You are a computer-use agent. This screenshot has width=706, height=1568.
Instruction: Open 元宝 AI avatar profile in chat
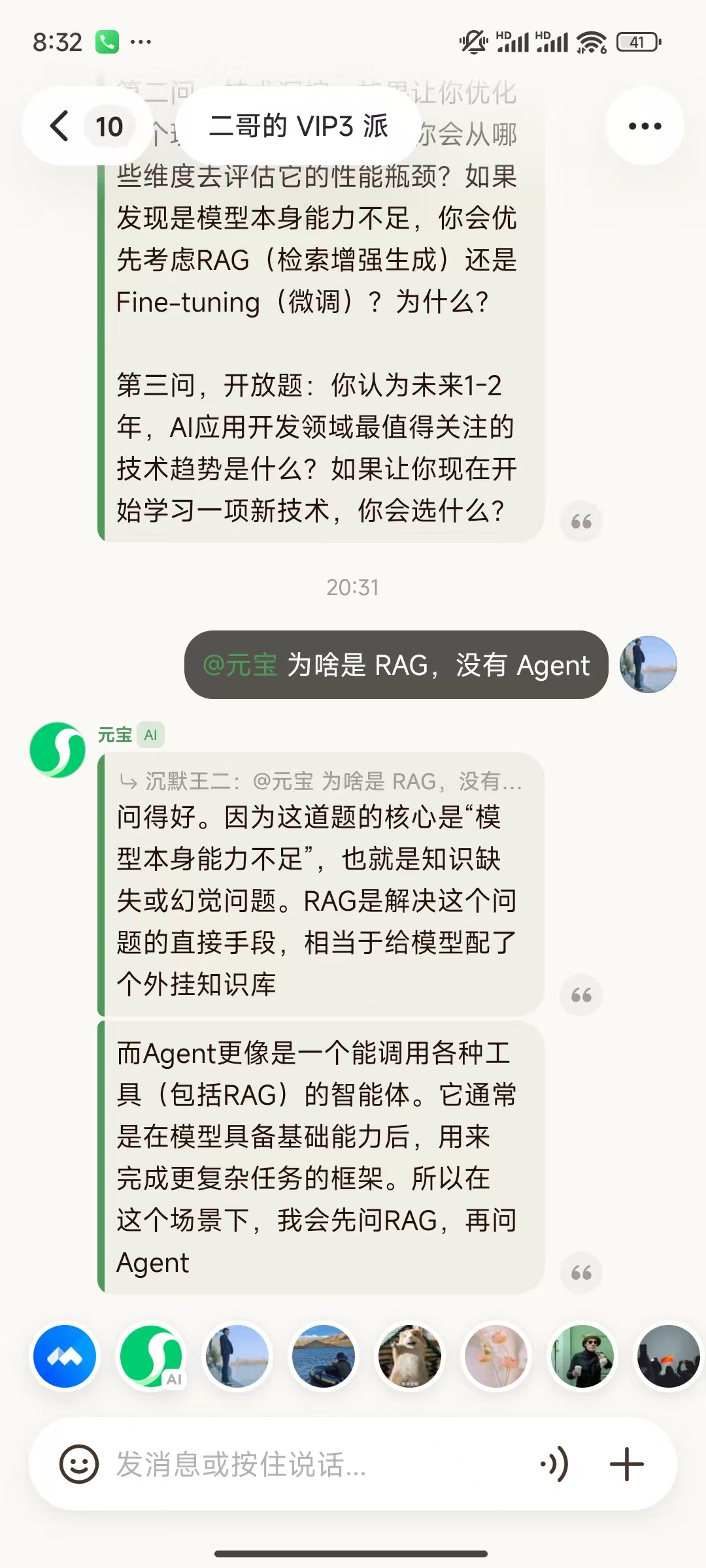pos(58,749)
